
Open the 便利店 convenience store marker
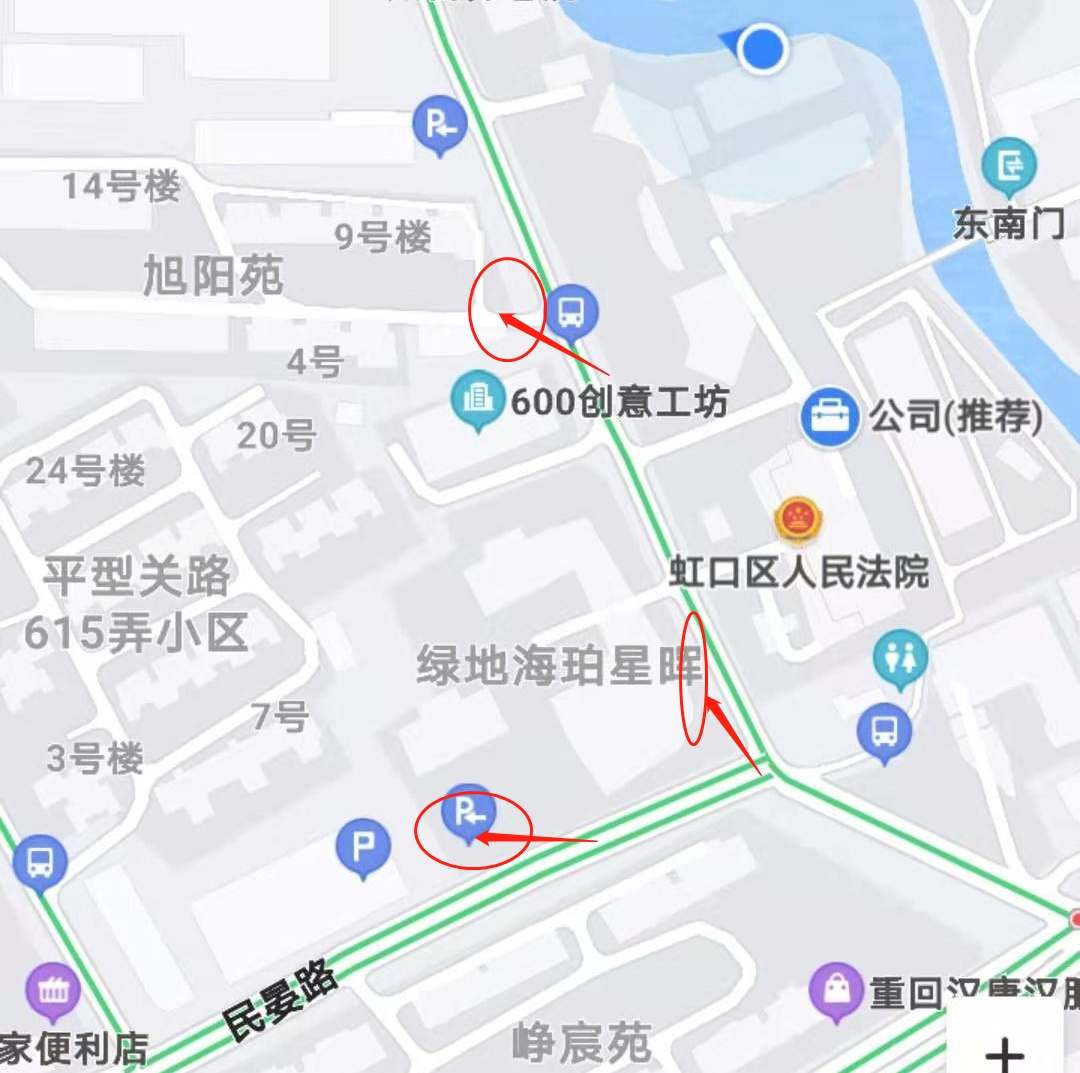52,990
